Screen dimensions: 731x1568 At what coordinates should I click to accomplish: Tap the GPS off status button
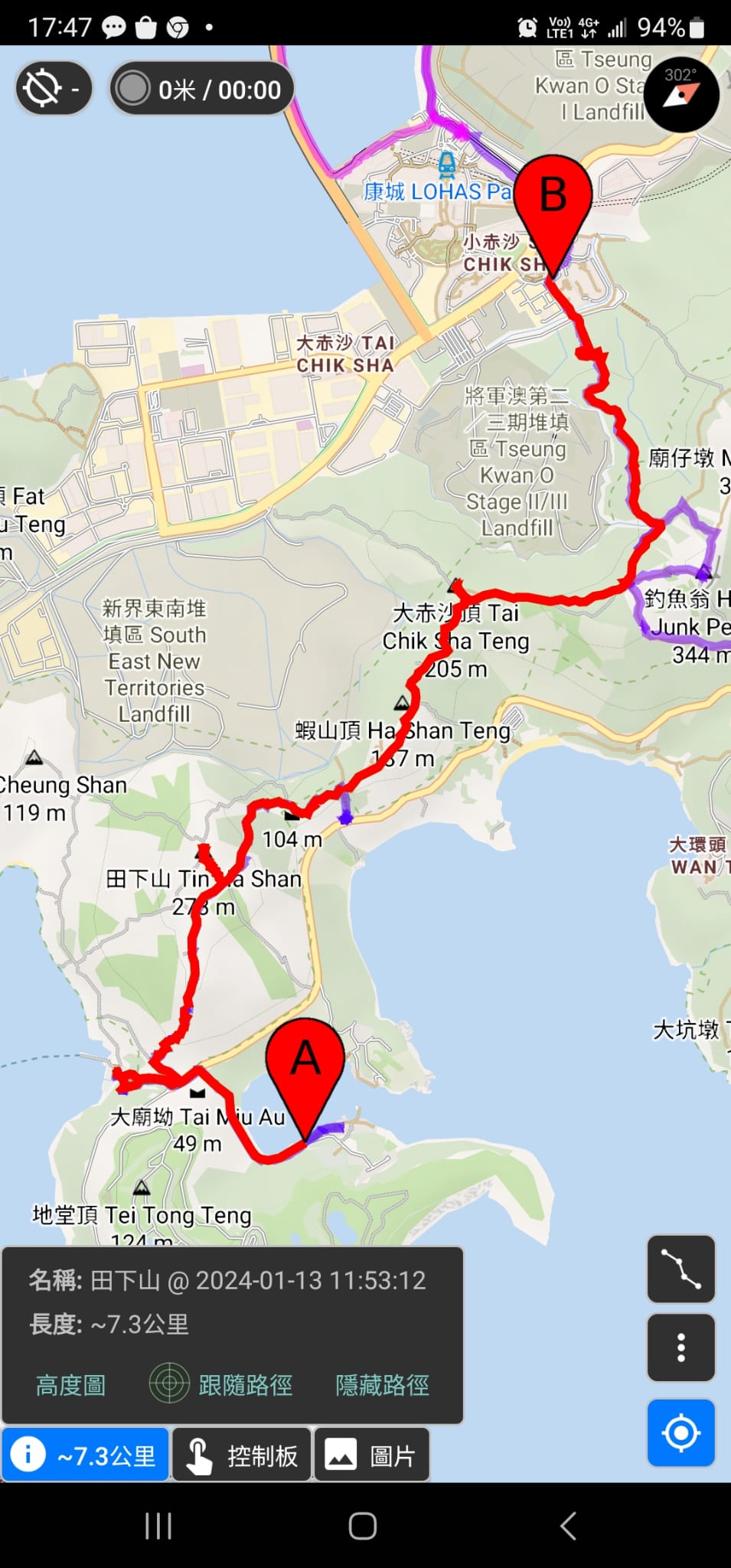point(53,89)
